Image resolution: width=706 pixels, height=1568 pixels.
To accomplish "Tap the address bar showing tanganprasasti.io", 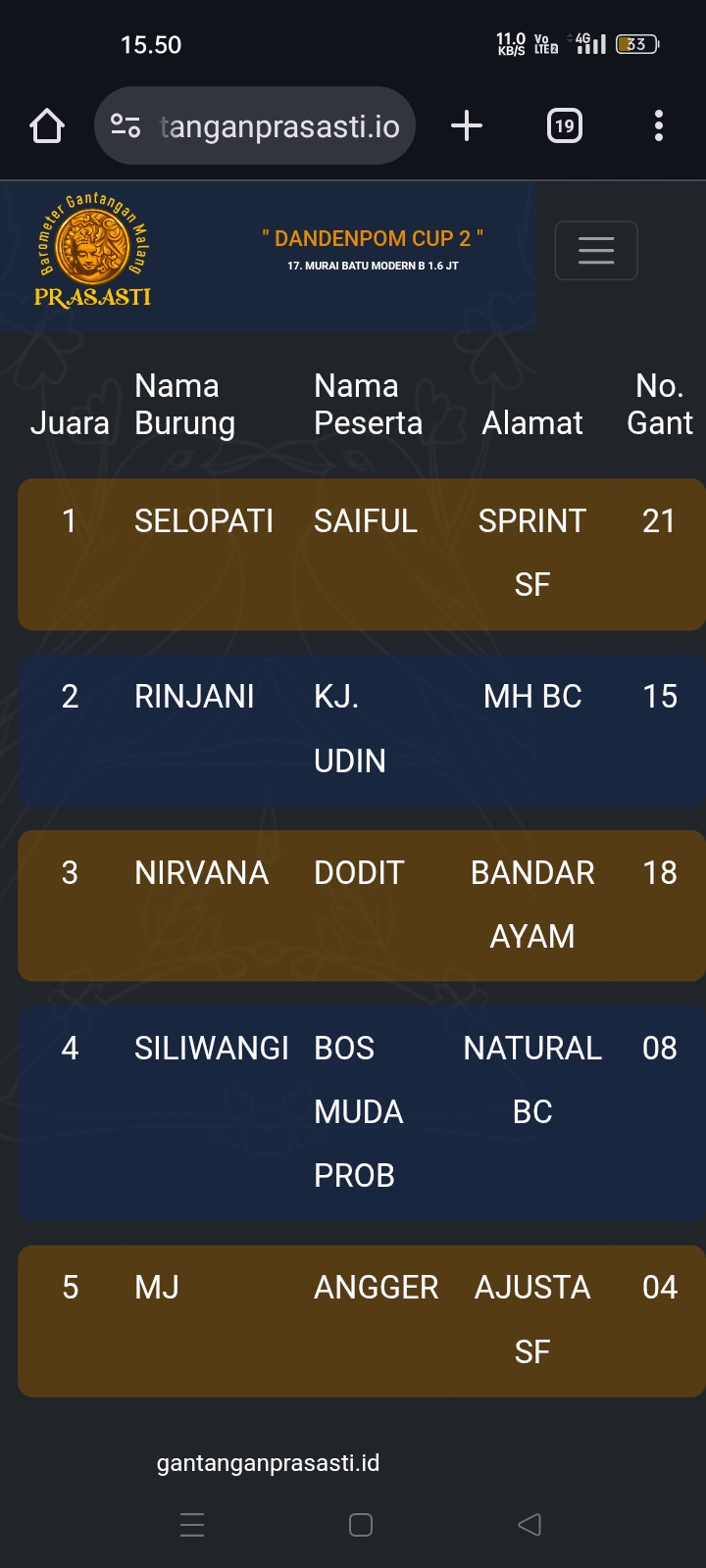I will point(278,126).
